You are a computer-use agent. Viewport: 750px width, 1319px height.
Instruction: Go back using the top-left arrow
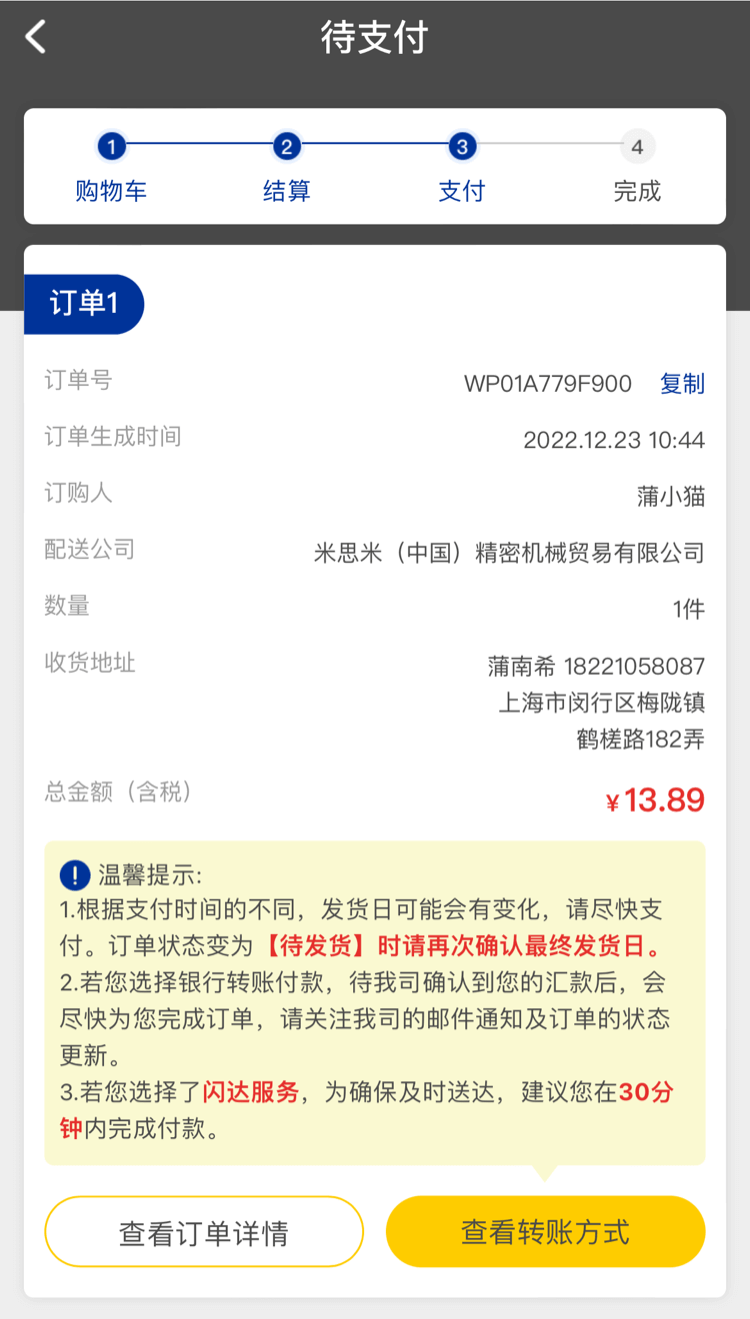click(36, 38)
